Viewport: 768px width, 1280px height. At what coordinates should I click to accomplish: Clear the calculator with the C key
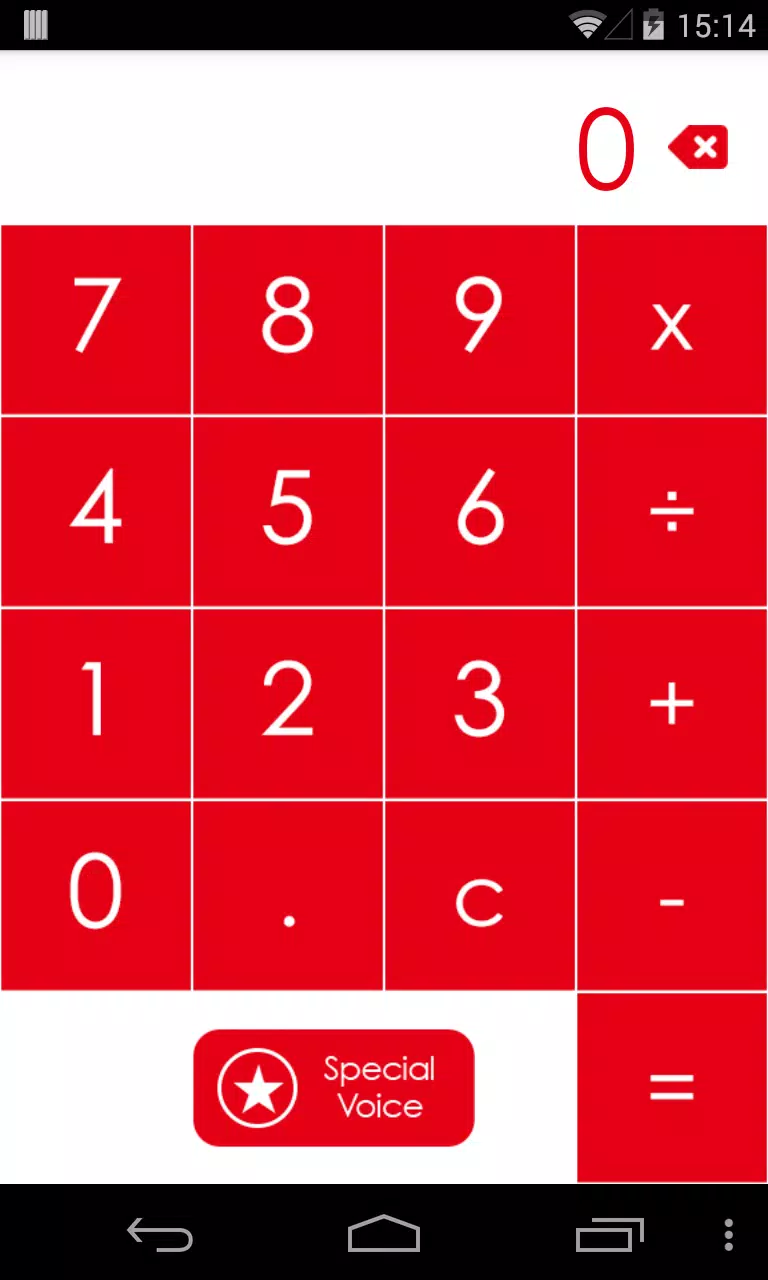479,895
